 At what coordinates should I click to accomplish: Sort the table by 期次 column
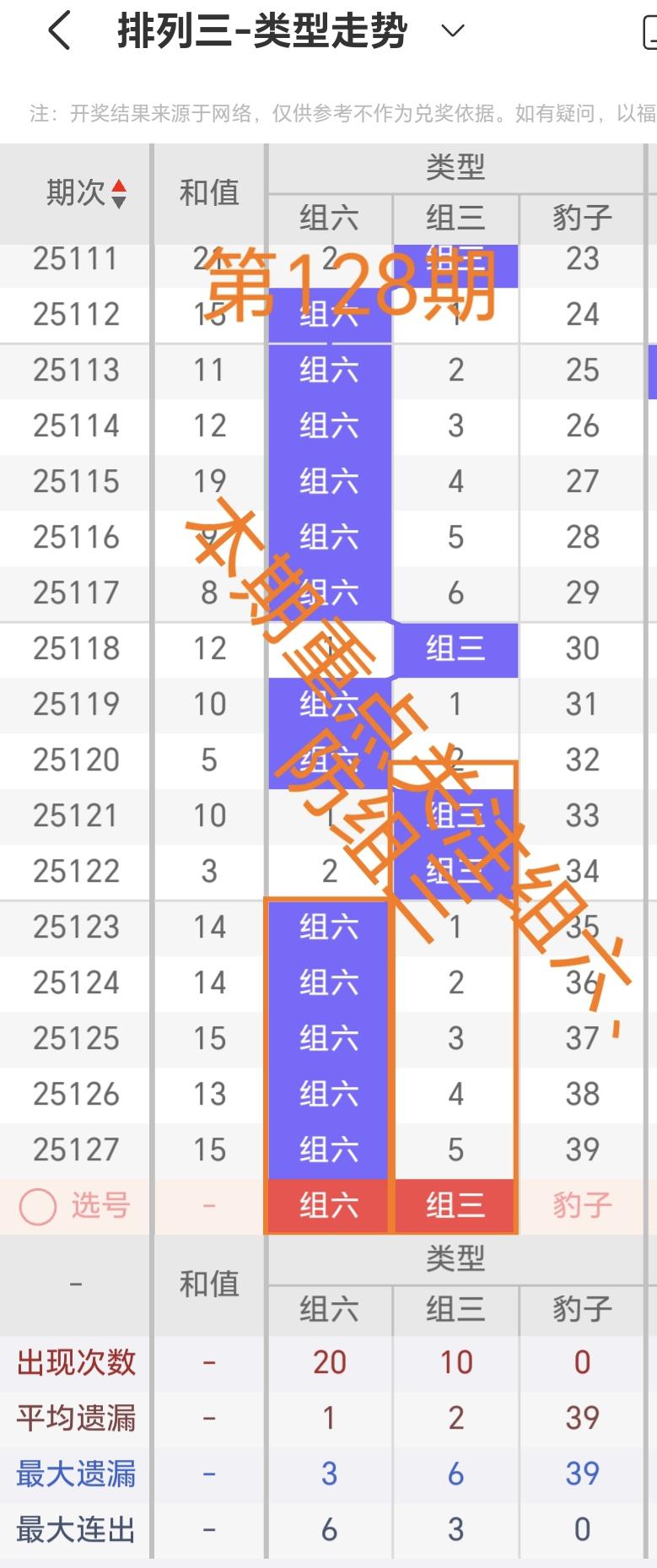(x=119, y=193)
